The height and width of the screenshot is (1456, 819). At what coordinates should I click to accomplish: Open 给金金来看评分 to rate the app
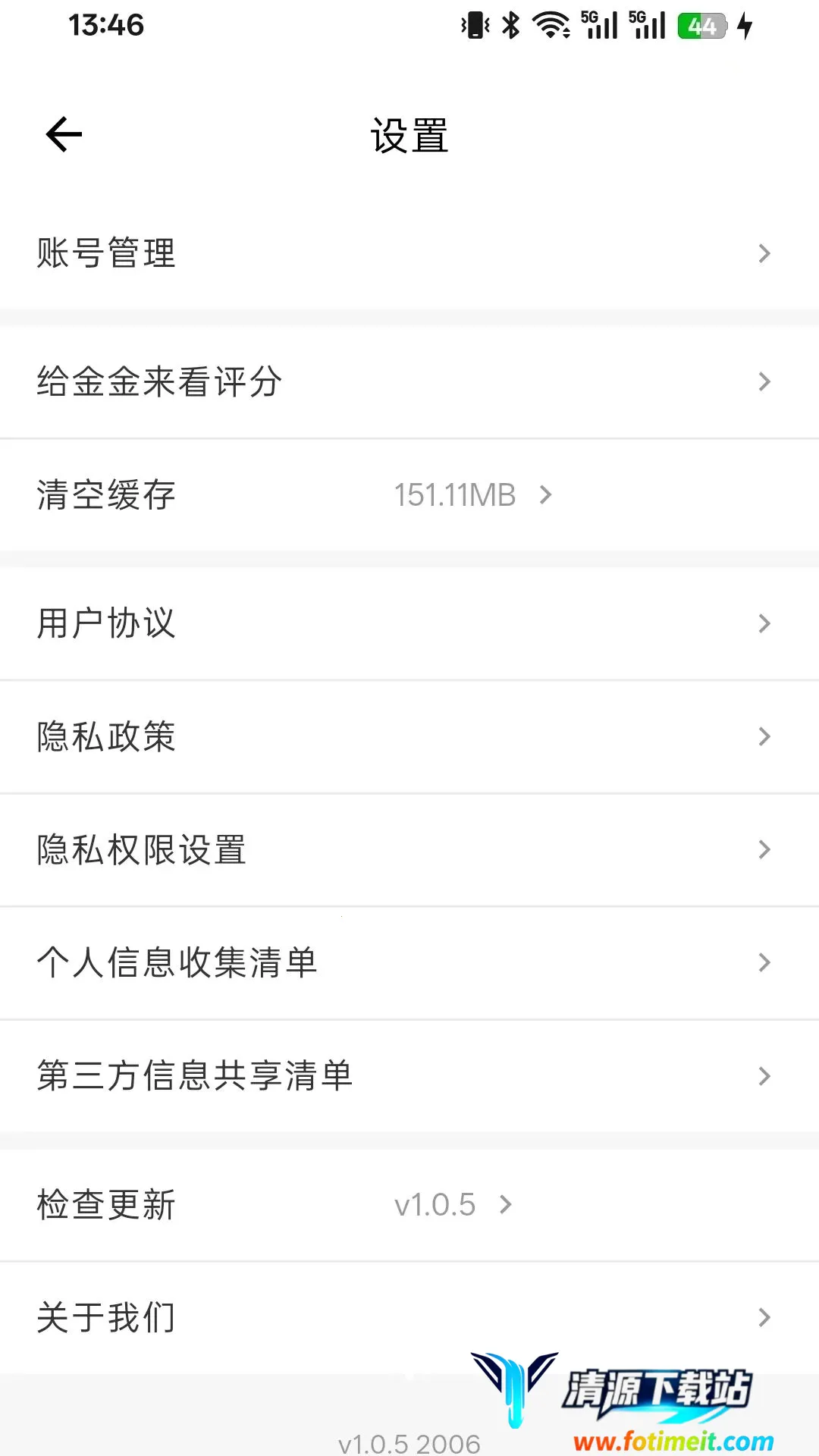pyautogui.click(x=409, y=381)
